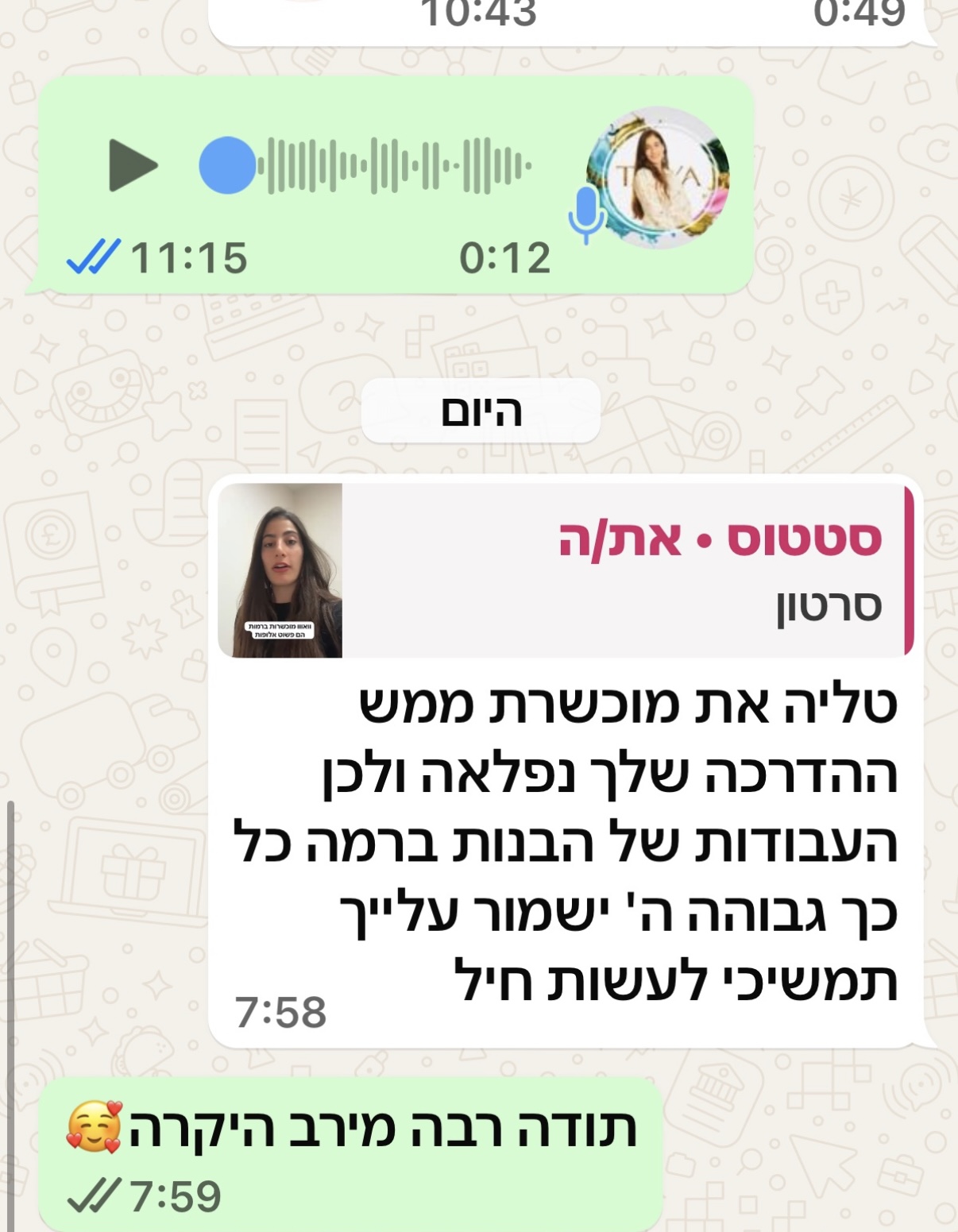This screenshot has height=1232, width=958.
Task: Open the quoted status video reply
Action: coord(564,570)
